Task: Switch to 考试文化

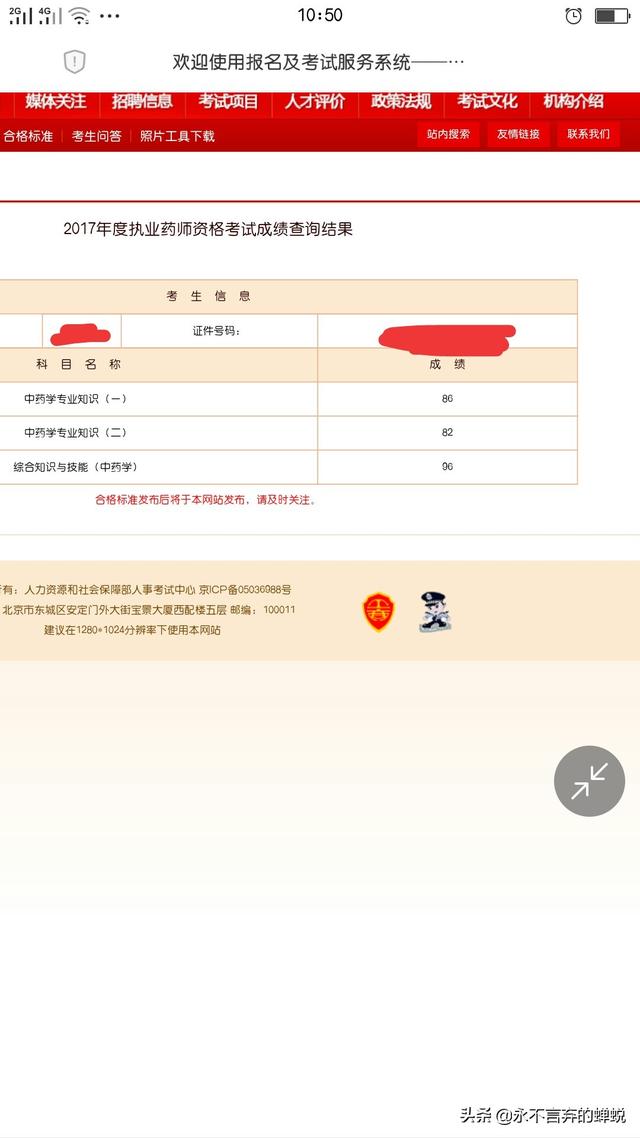Action: (x=487, y=102)
